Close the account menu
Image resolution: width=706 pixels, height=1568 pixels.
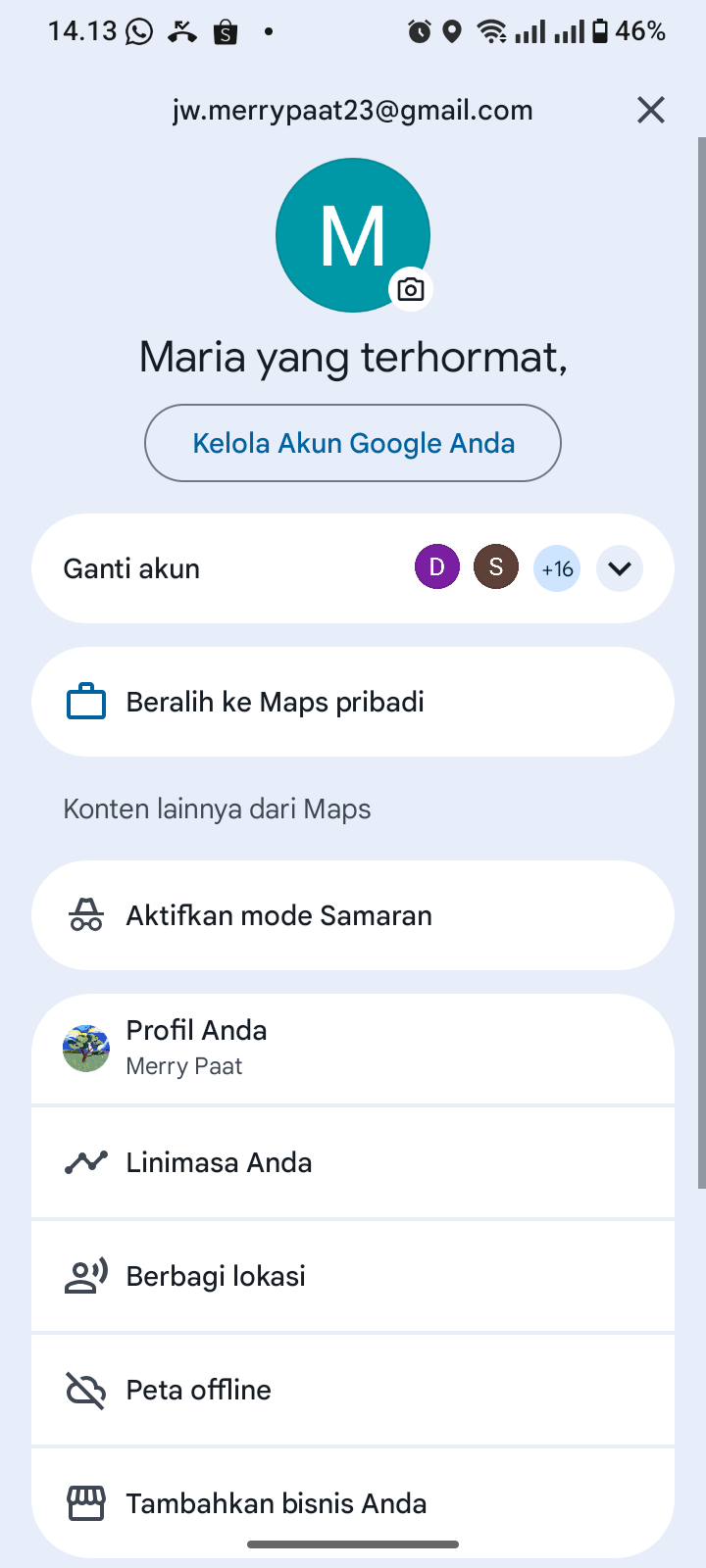(x=651, y=110)
